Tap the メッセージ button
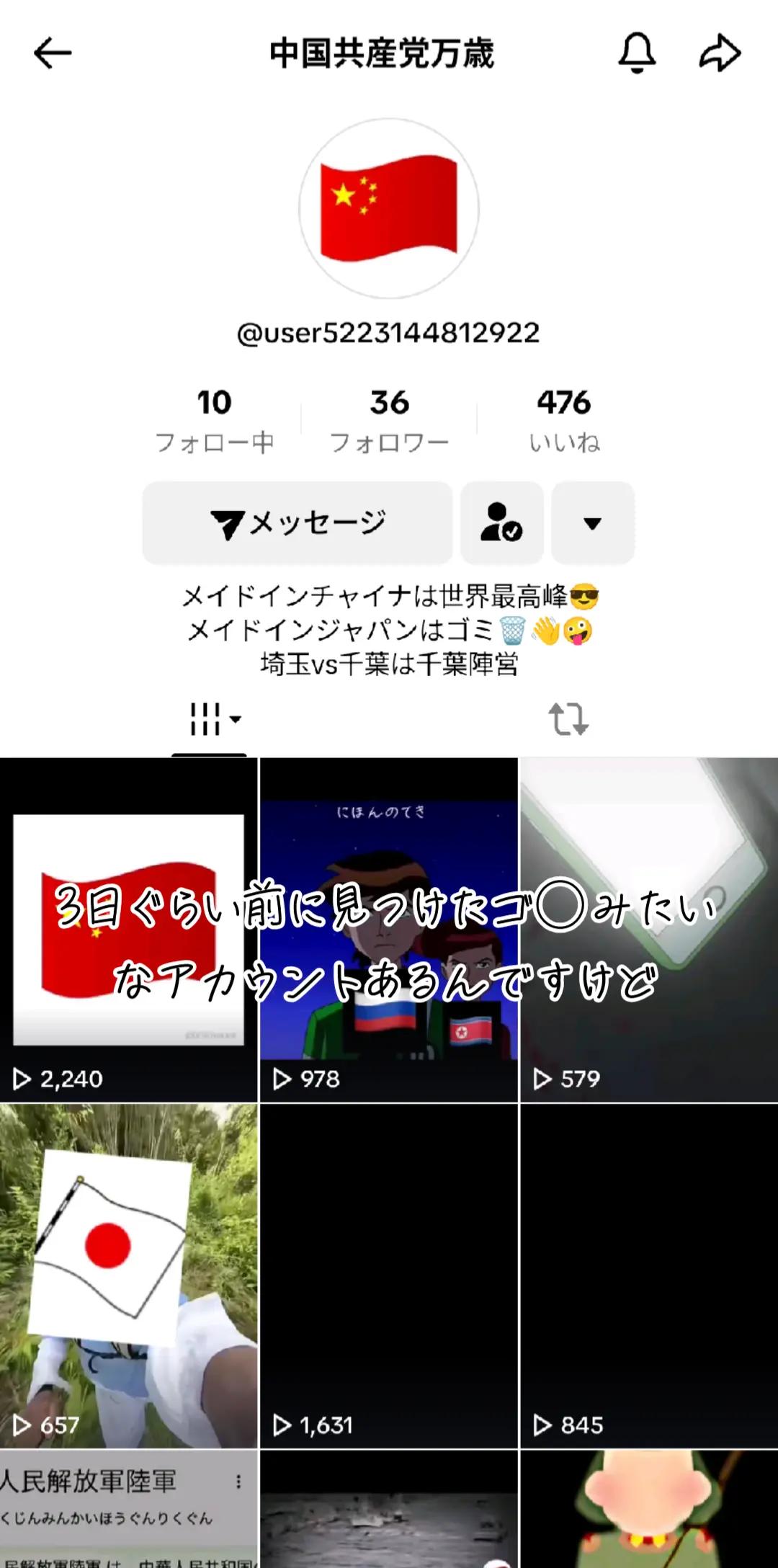The height and width of the screenshot is (1568, 778). tap(298, 523)
